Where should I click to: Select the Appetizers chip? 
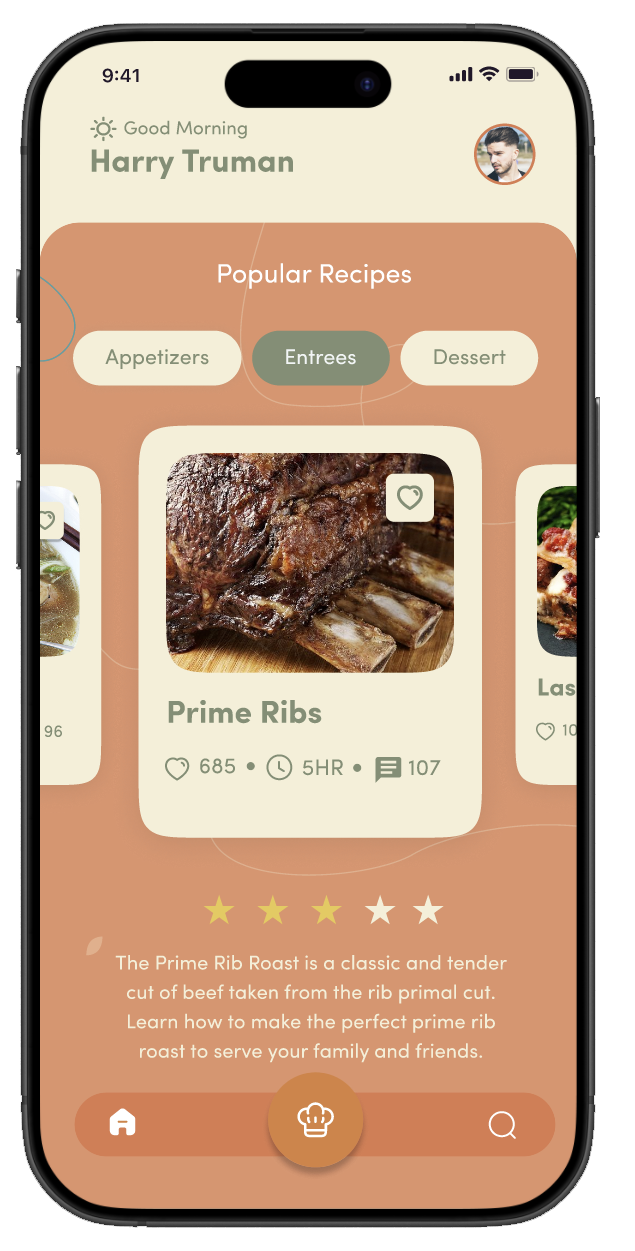(x=157, y=358)
